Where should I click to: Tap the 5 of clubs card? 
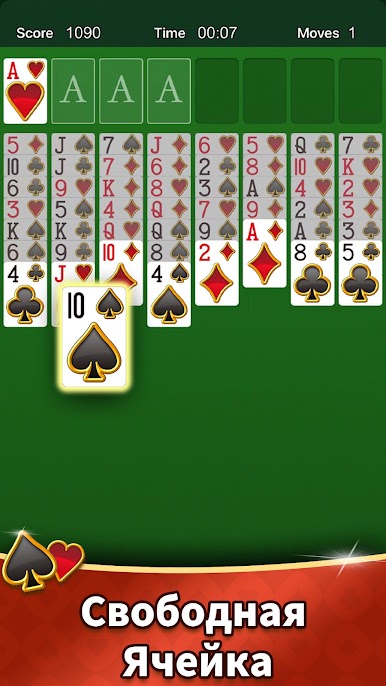[360, 273]
